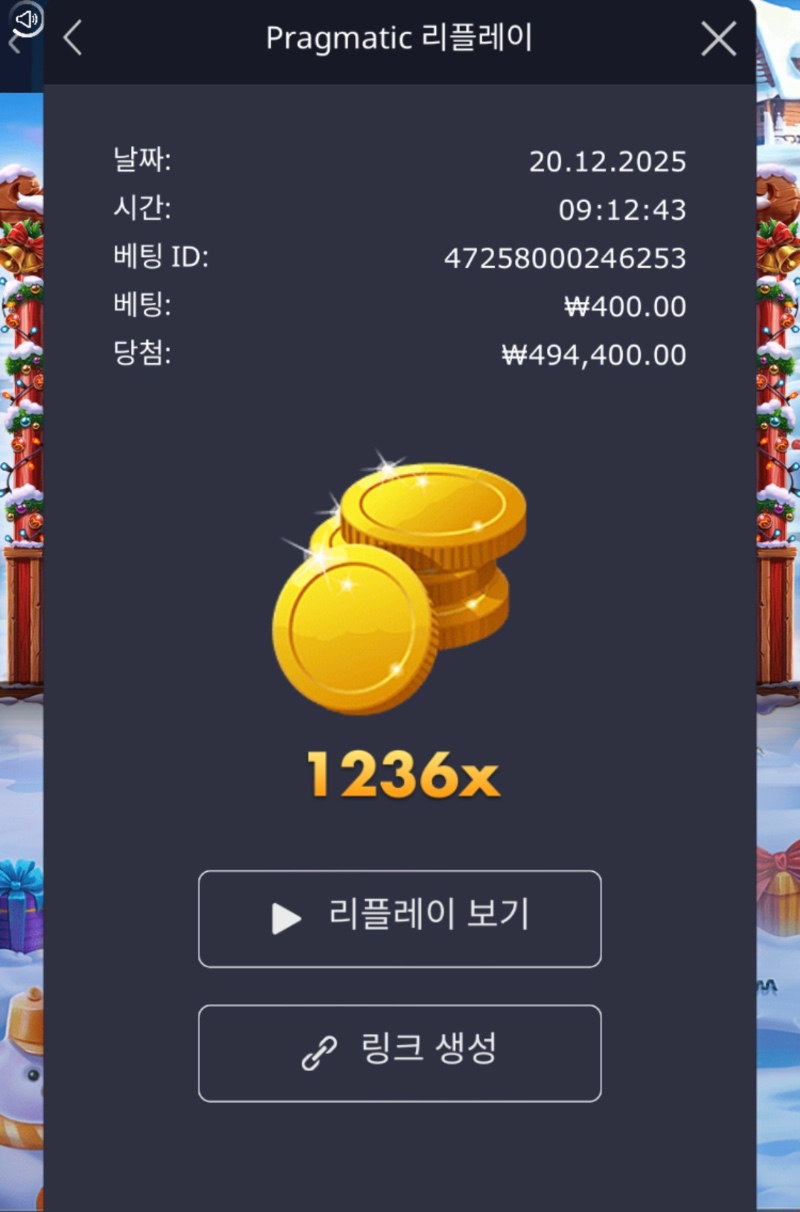The width and height of the screenshot is (800, 1212).
Task: Select the Pragmatic 리플레이 title bar
Action: pos(400,38)
